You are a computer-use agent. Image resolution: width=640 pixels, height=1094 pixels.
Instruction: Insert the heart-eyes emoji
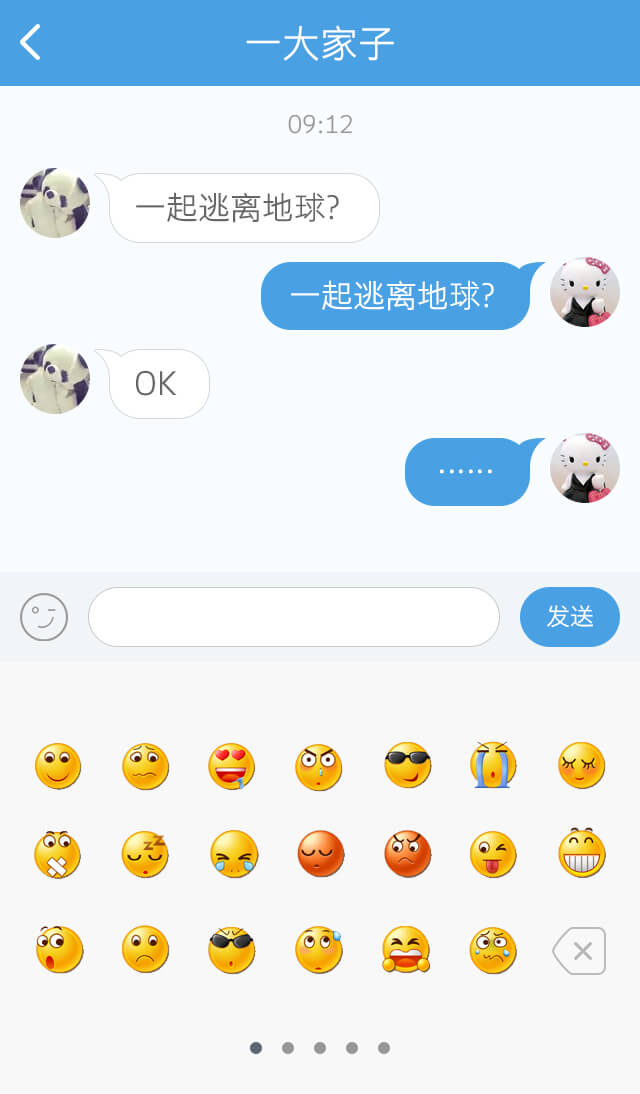[x=232, y=767]
